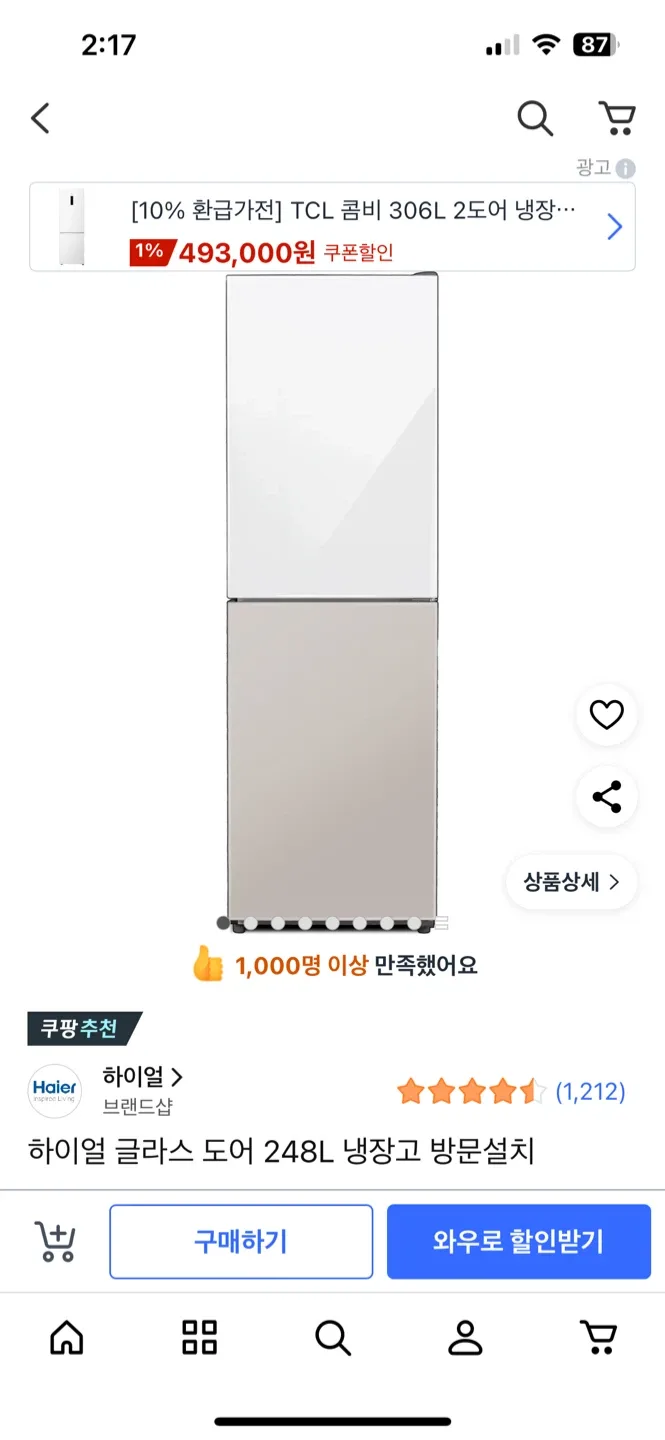View the 1,212 customer reviews
This screenshot has height=1440, width=665.
click(x=590, y=1091)
